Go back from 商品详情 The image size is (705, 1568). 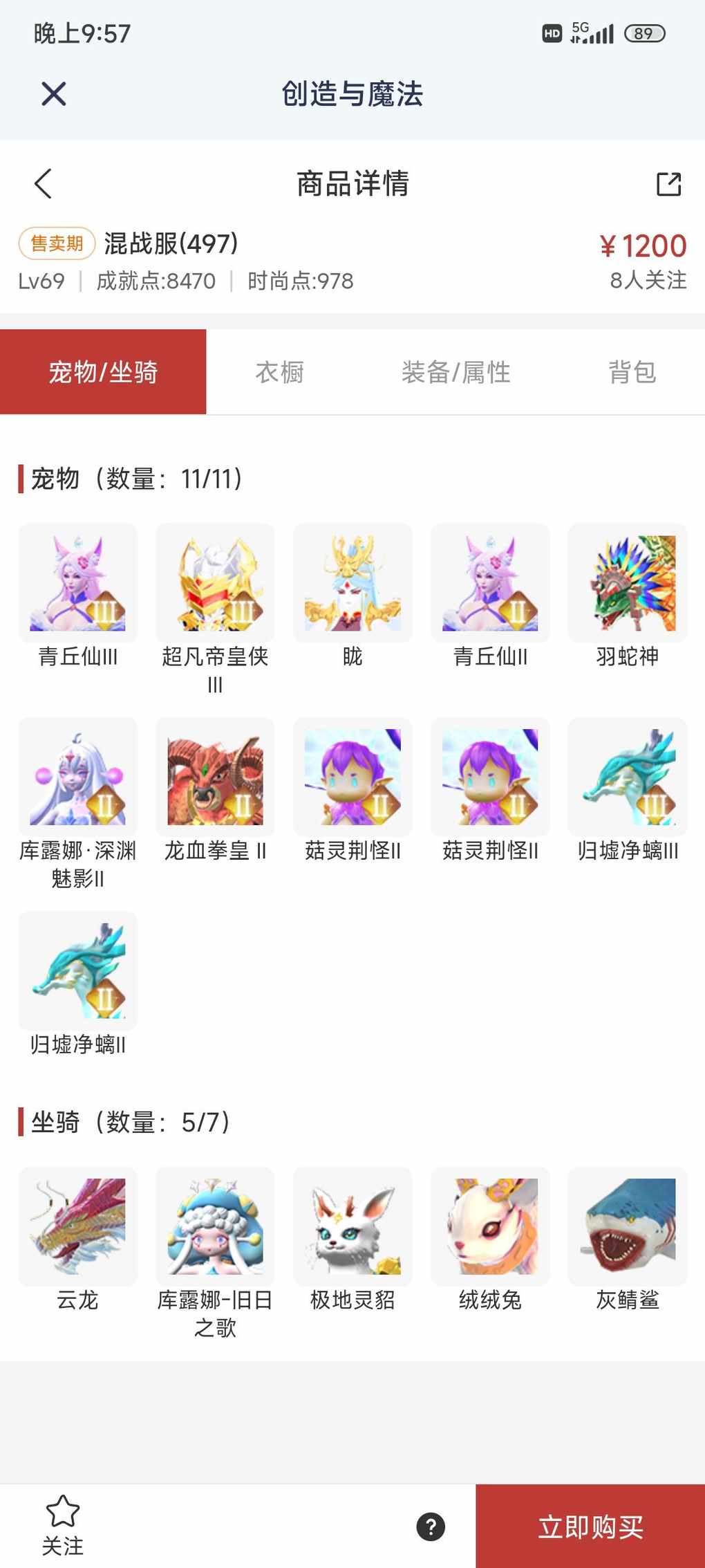coord(43,184)
